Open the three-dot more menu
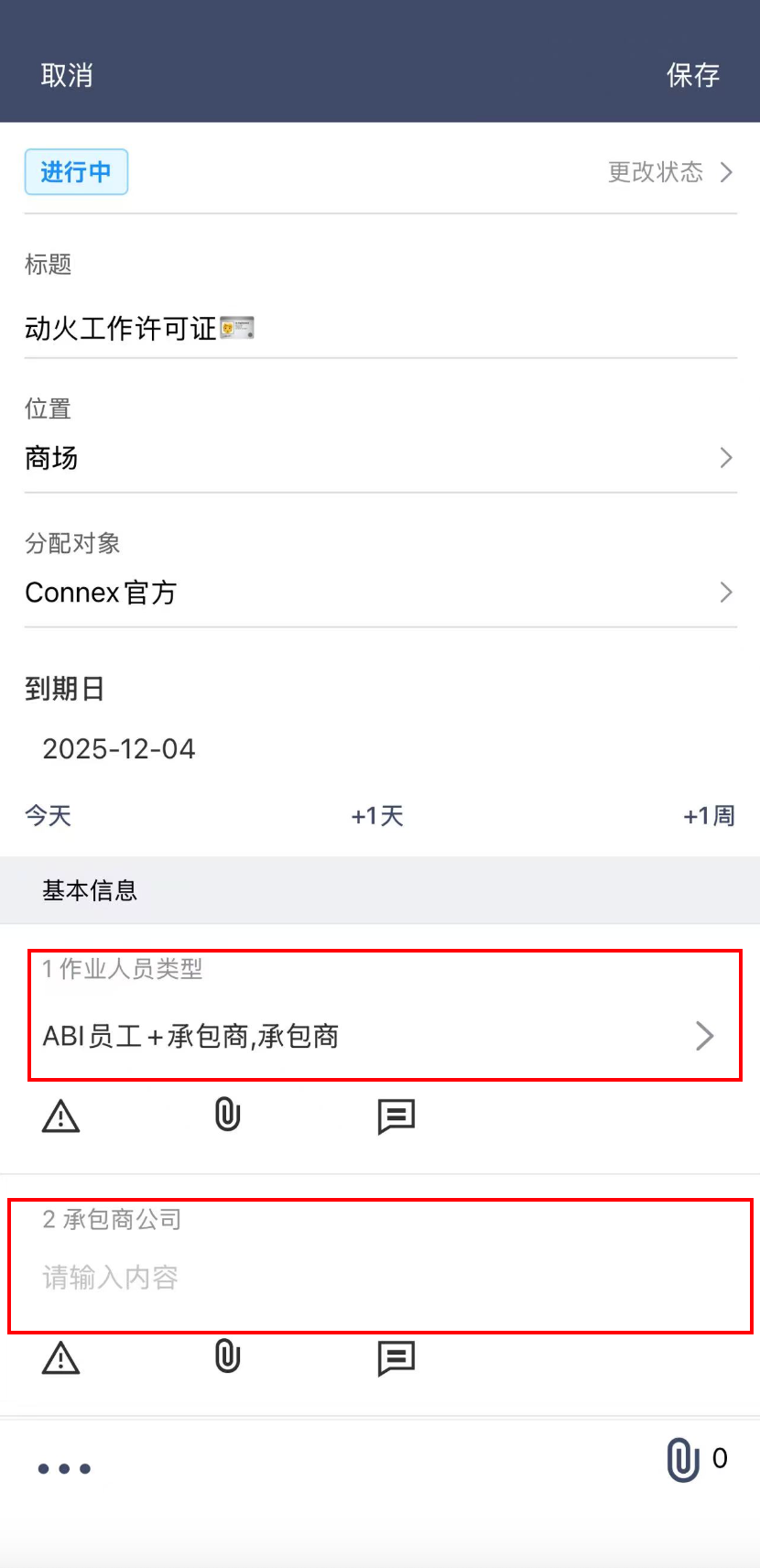The height and width of the screenshot is (1568, 760). [x=64, y=1468]
